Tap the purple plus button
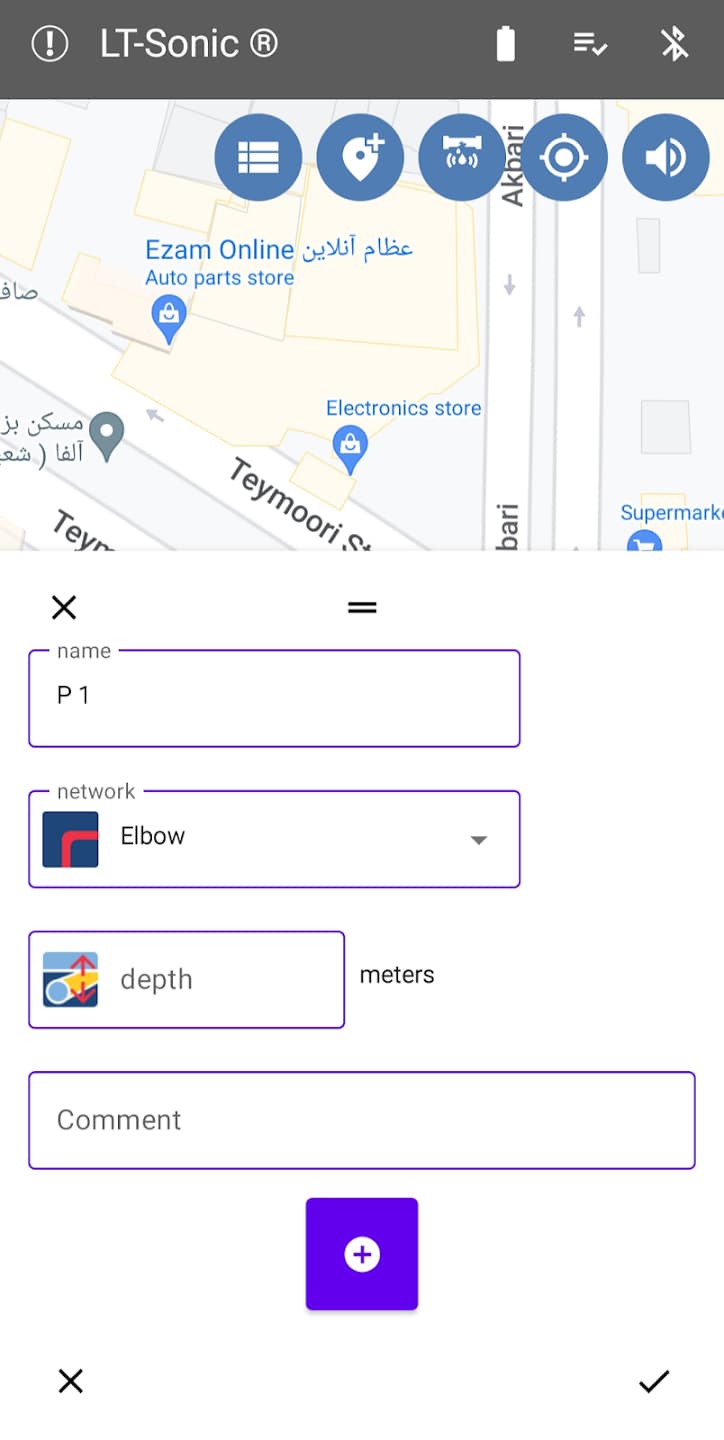Screen dimensions: 724x1440 (362, 1254)
